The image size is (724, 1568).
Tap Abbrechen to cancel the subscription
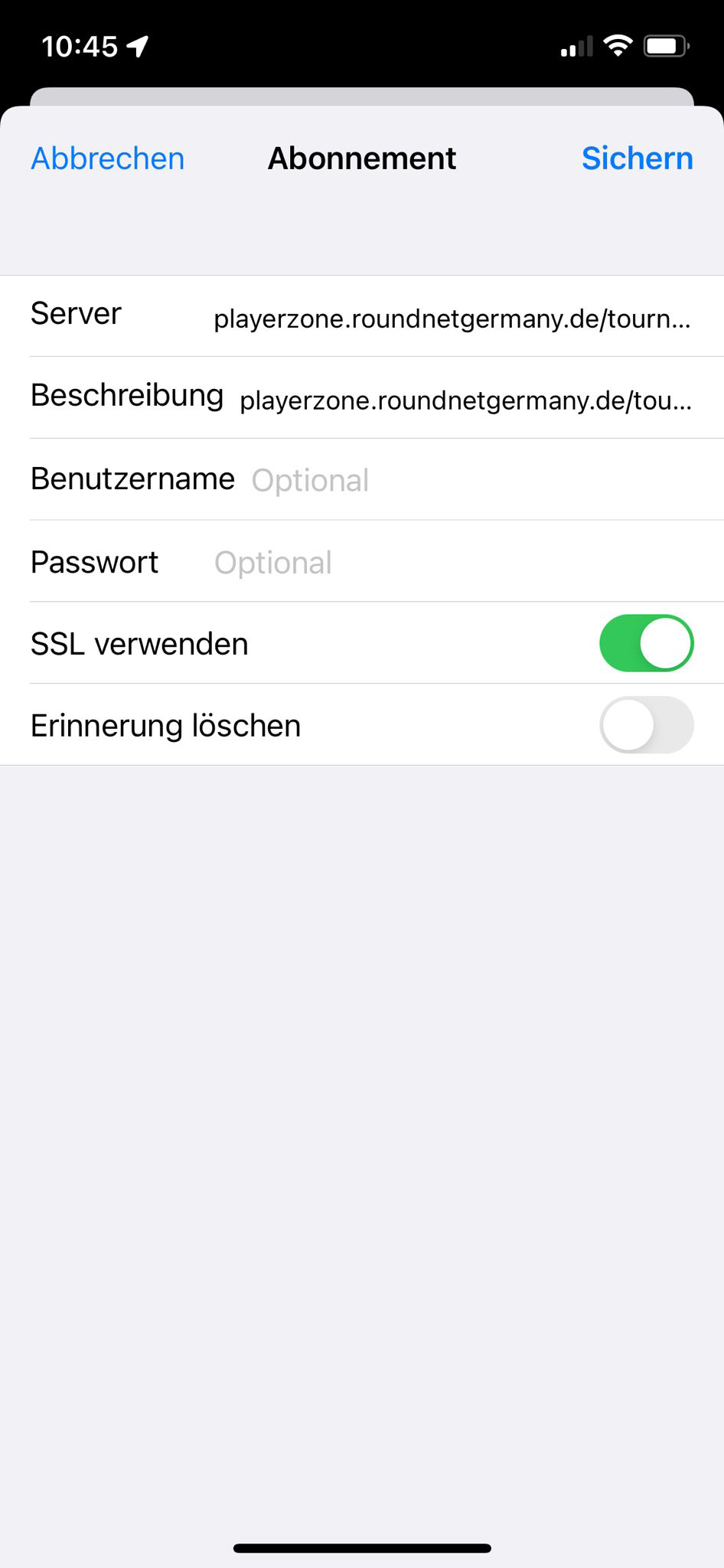(x=107, y=158)
